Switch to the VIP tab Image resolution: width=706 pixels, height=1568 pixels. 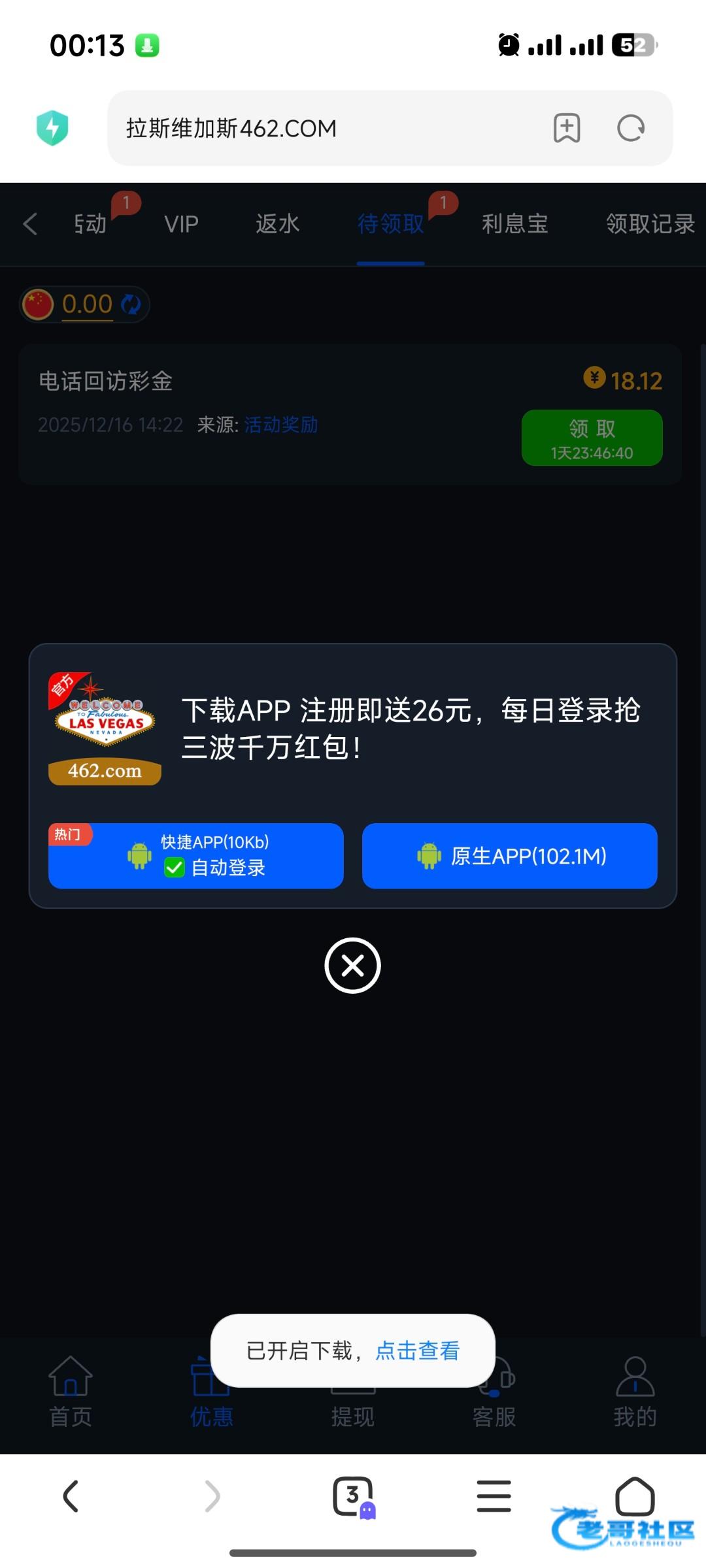pos(181,224)
